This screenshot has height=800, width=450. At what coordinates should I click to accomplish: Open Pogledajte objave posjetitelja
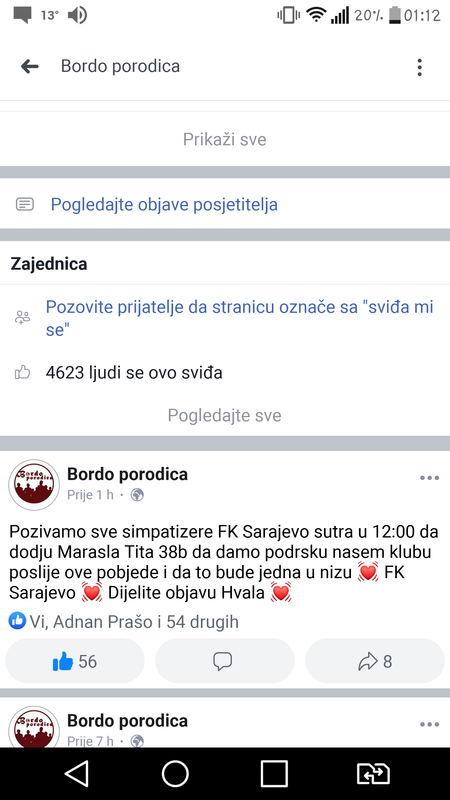tap(164, 205)
